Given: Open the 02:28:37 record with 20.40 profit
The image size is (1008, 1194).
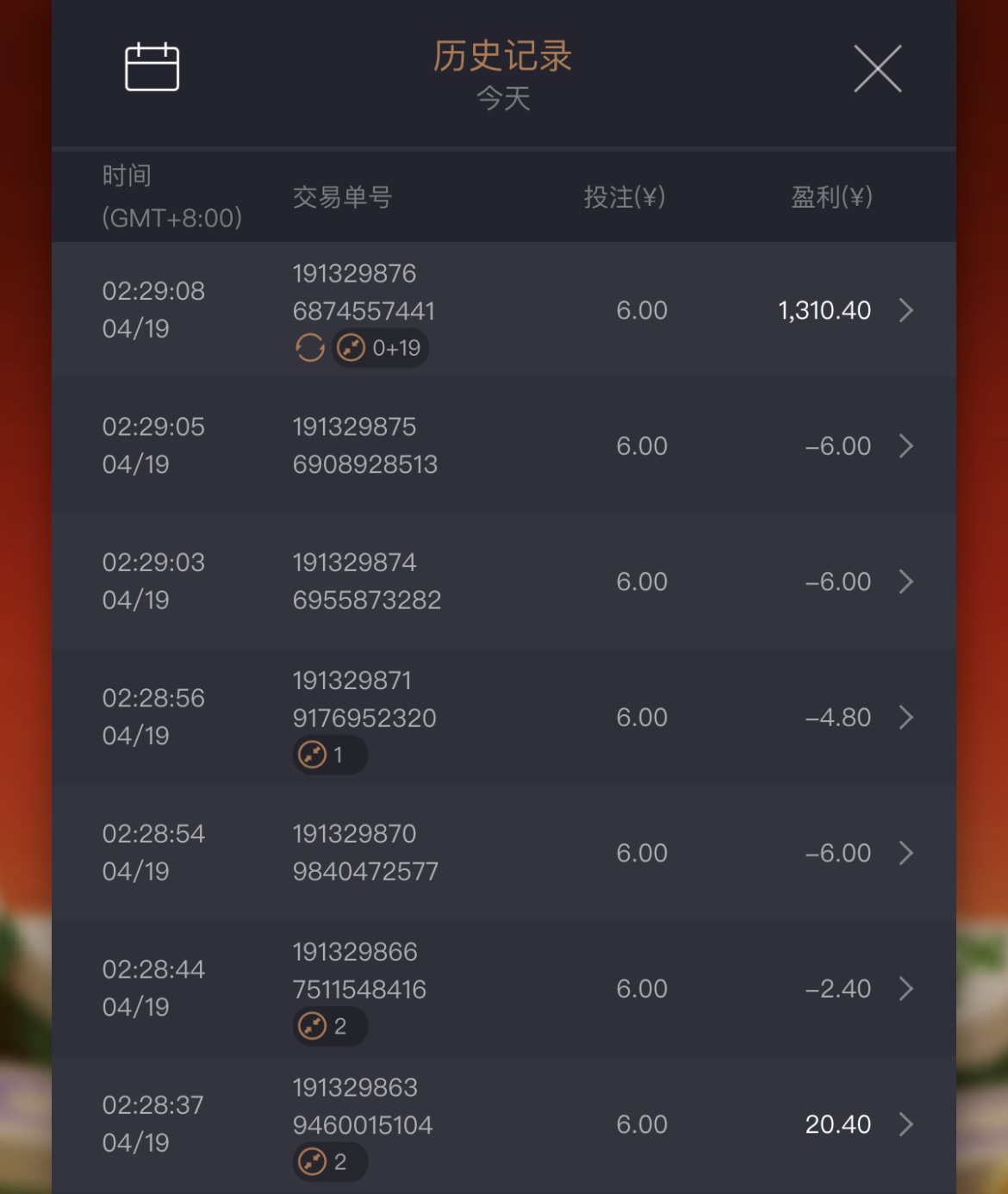Looking at the screenshot, I should tap(905, 1124).
